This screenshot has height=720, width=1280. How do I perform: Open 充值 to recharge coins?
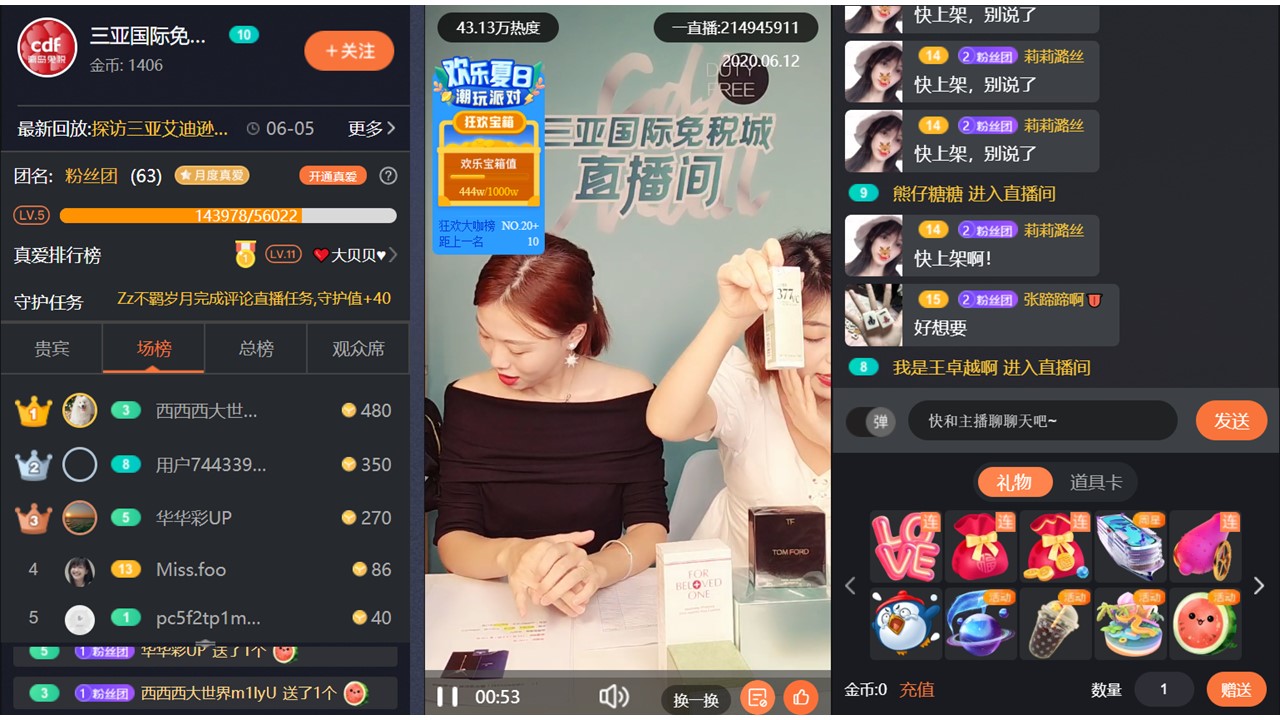click(x=916, y=689)
